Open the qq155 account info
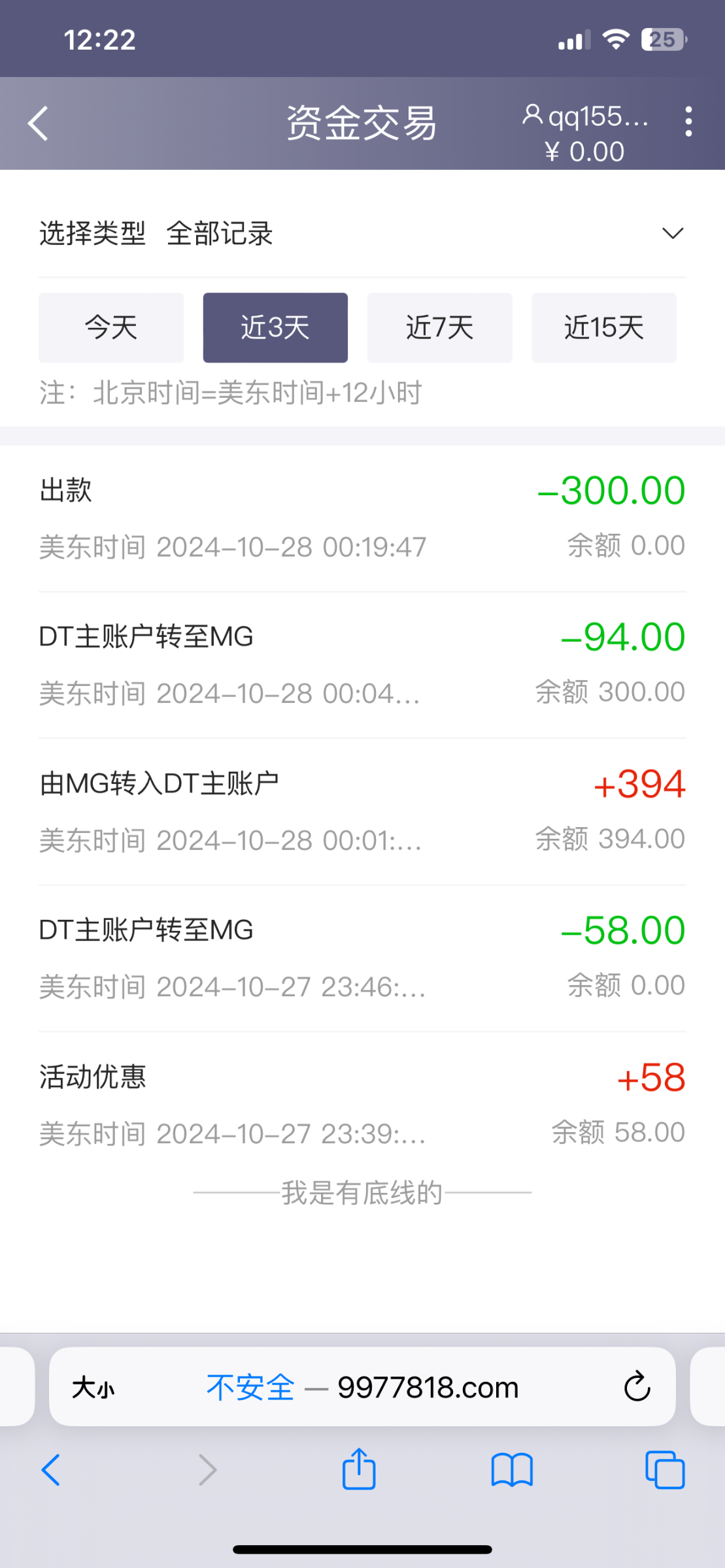The height and width of the screenshot is (1568, 725). tap(586, 118)
